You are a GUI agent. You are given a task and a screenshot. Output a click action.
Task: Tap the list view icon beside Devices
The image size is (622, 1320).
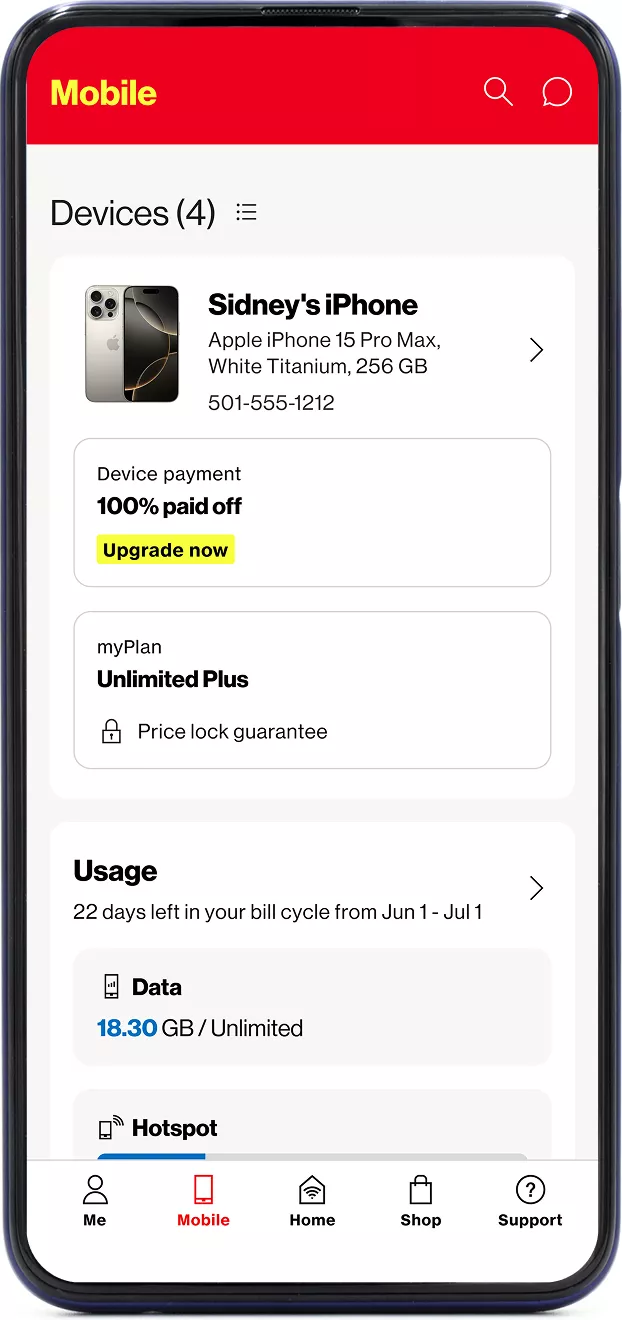[246, 212]
